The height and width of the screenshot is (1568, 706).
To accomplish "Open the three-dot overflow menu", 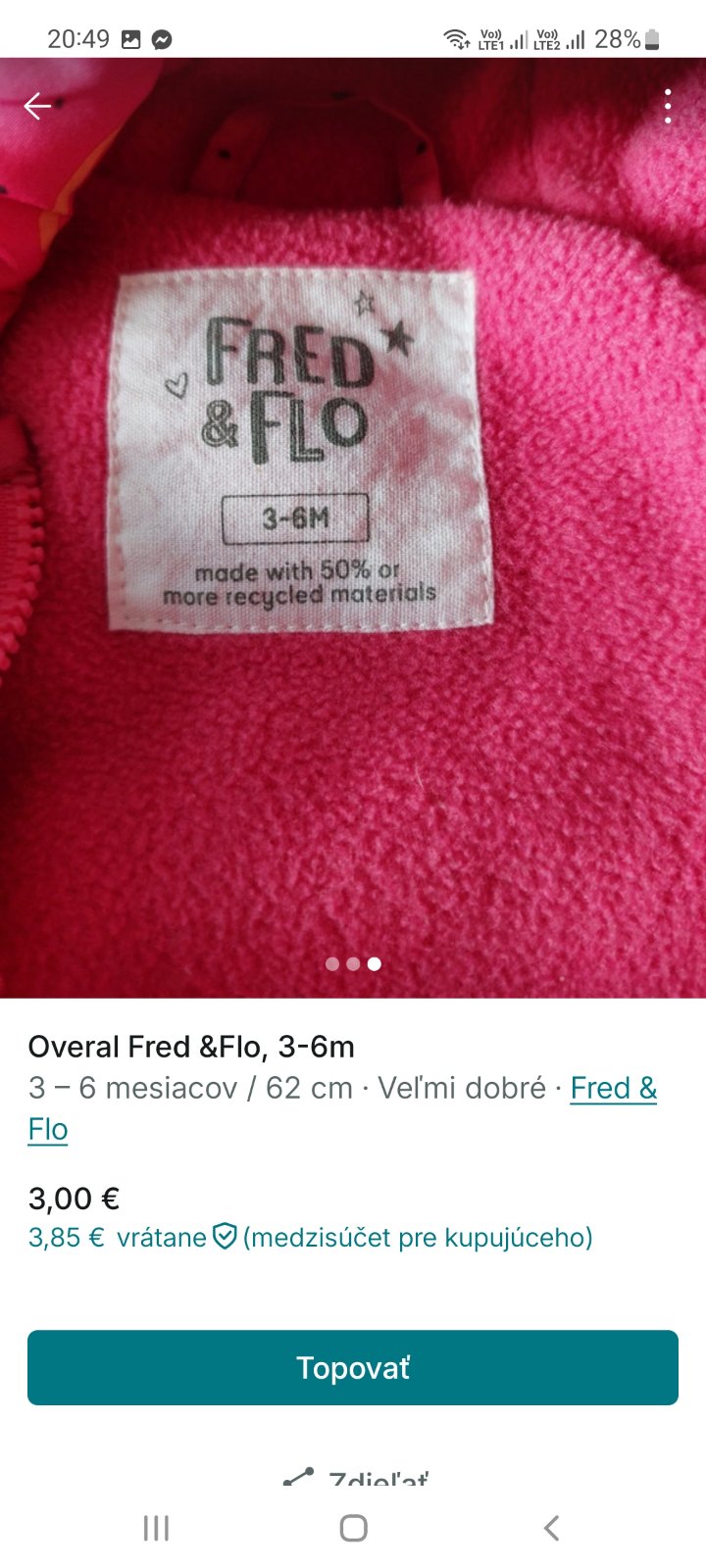I will click(x=668, y=106).
